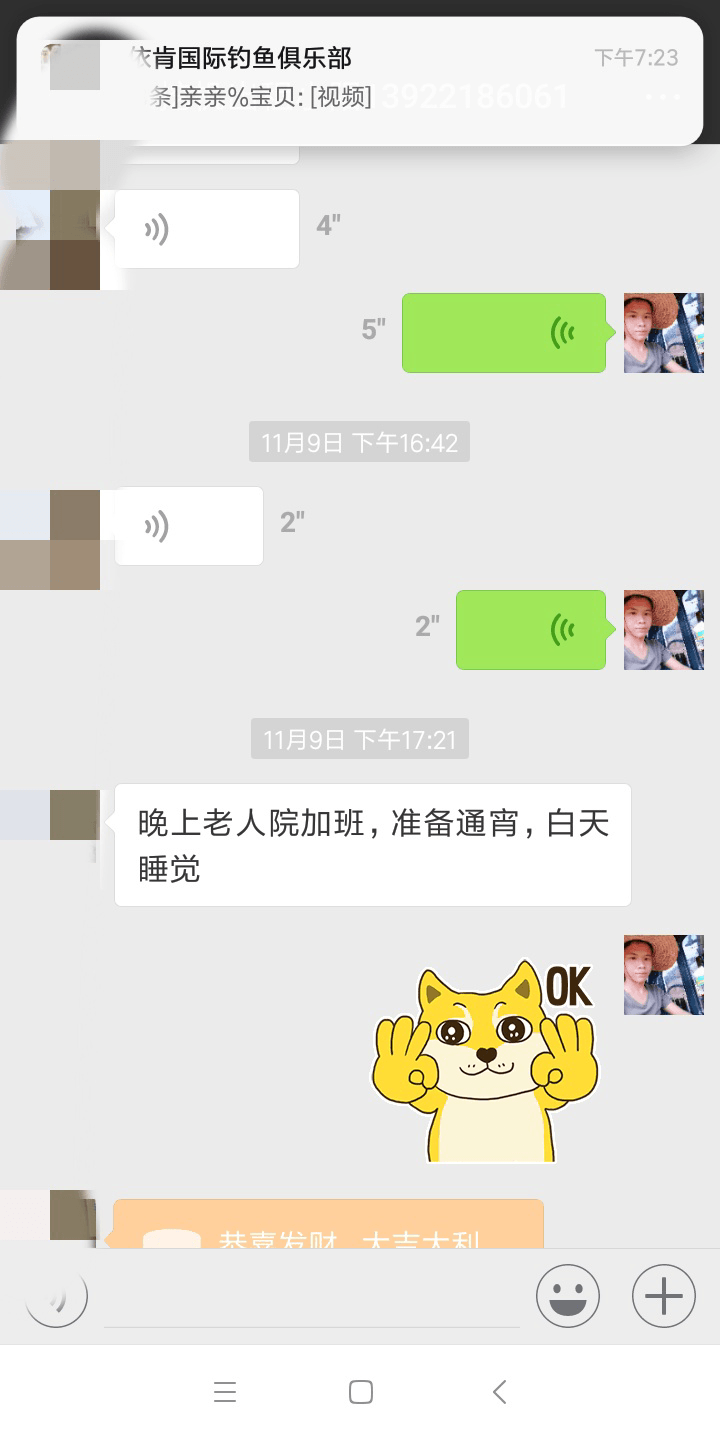Play the sent 5-second voice message
Viewport: 720px width, 1440px height.
(x=503, y=333)
